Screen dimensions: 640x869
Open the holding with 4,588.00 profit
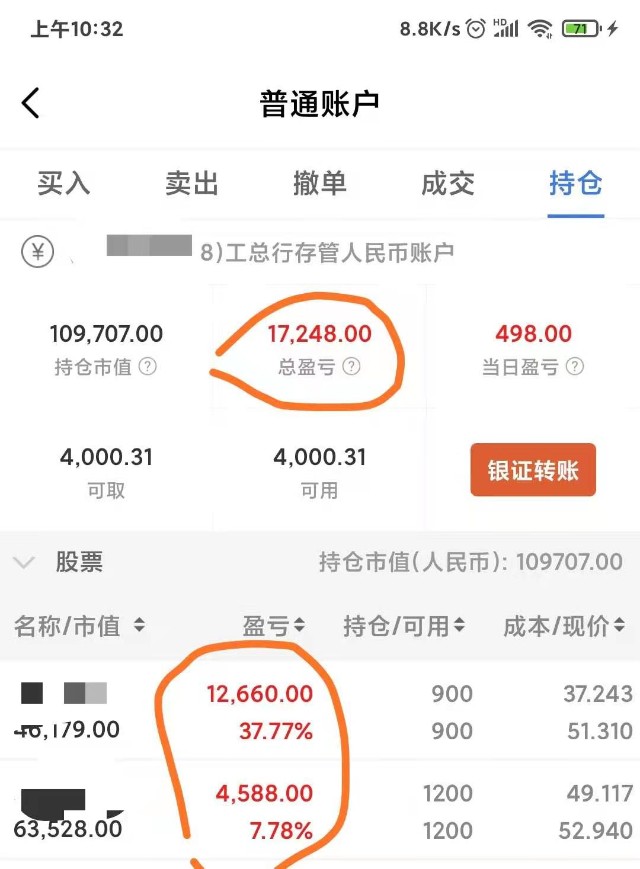coord(320,811)
